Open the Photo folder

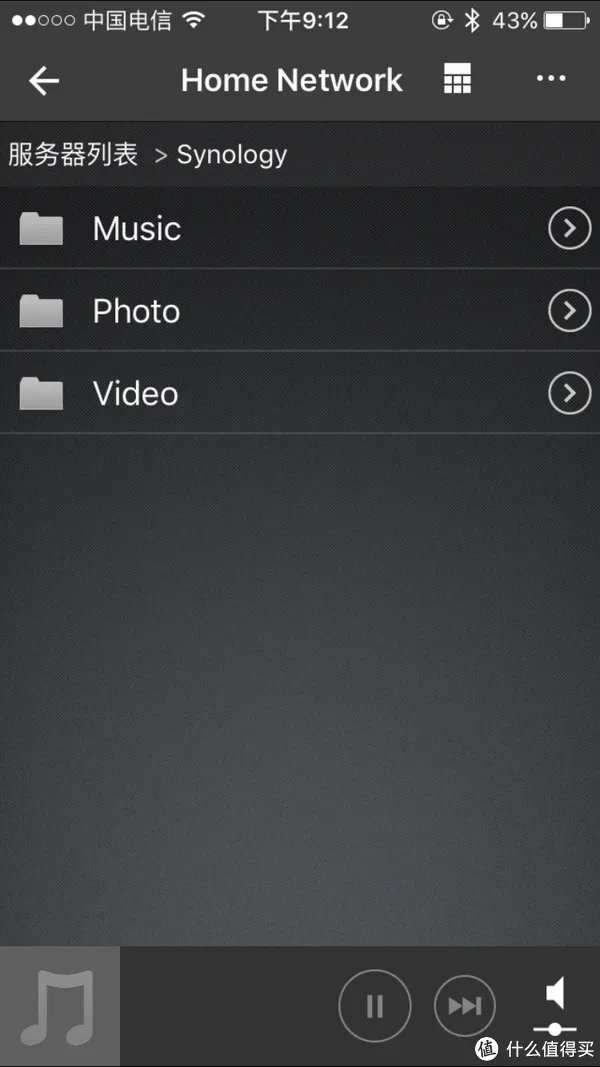pyautogui.click(x=136, y=311)
